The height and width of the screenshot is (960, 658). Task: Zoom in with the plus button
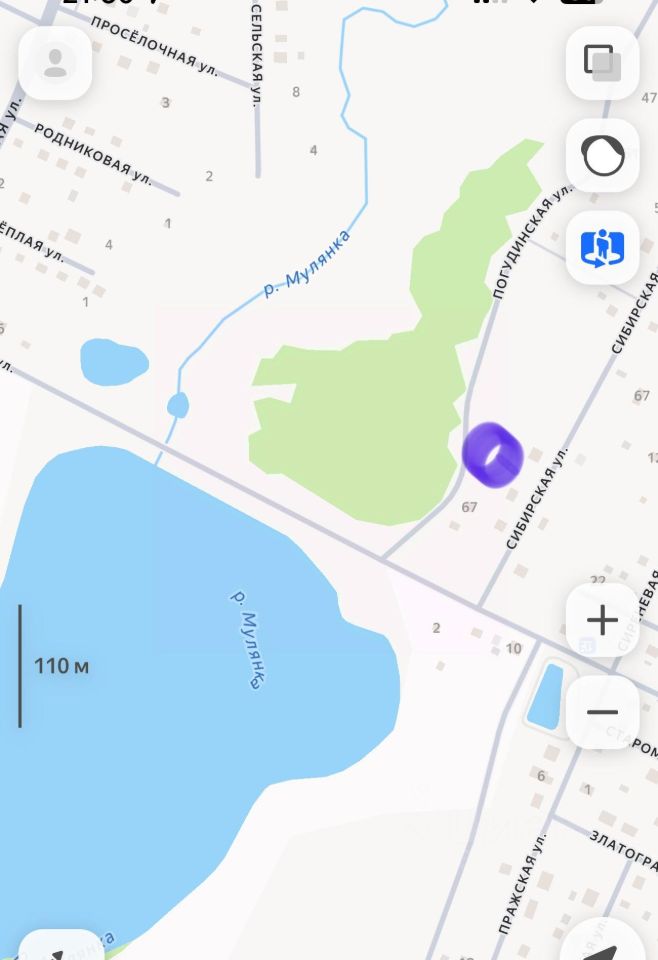[602, 620]
